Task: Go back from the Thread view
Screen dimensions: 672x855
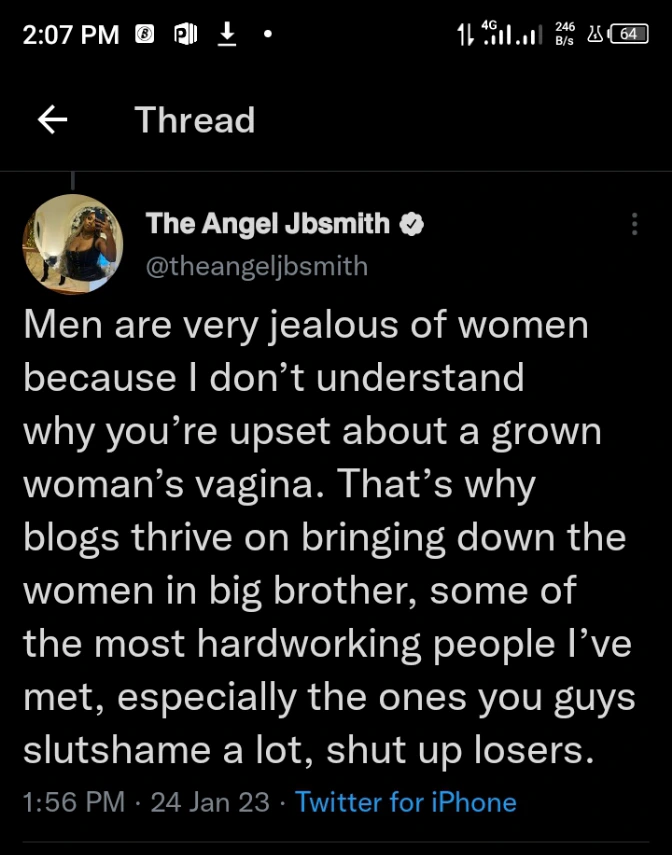Action: point(52,120)
